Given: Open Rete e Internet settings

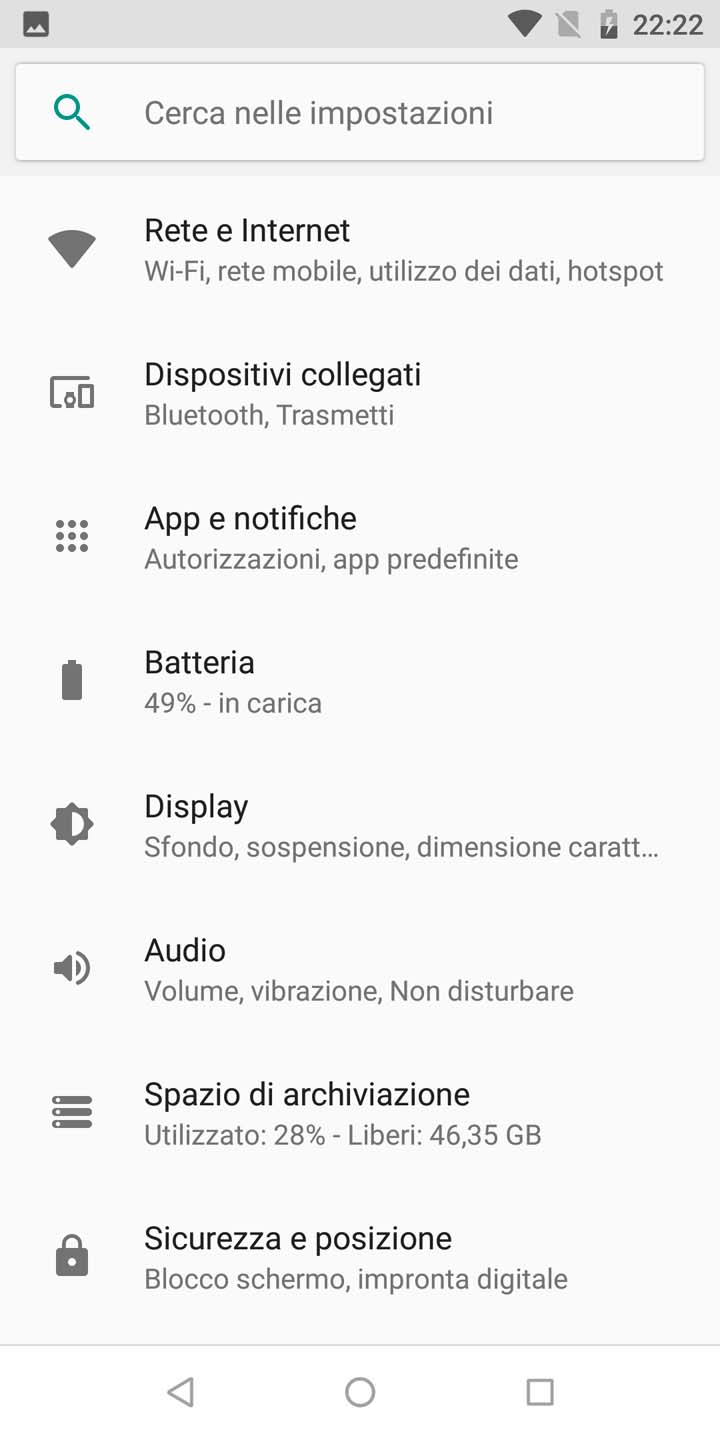Looking at the screenshot, I should tap(360, 250).
